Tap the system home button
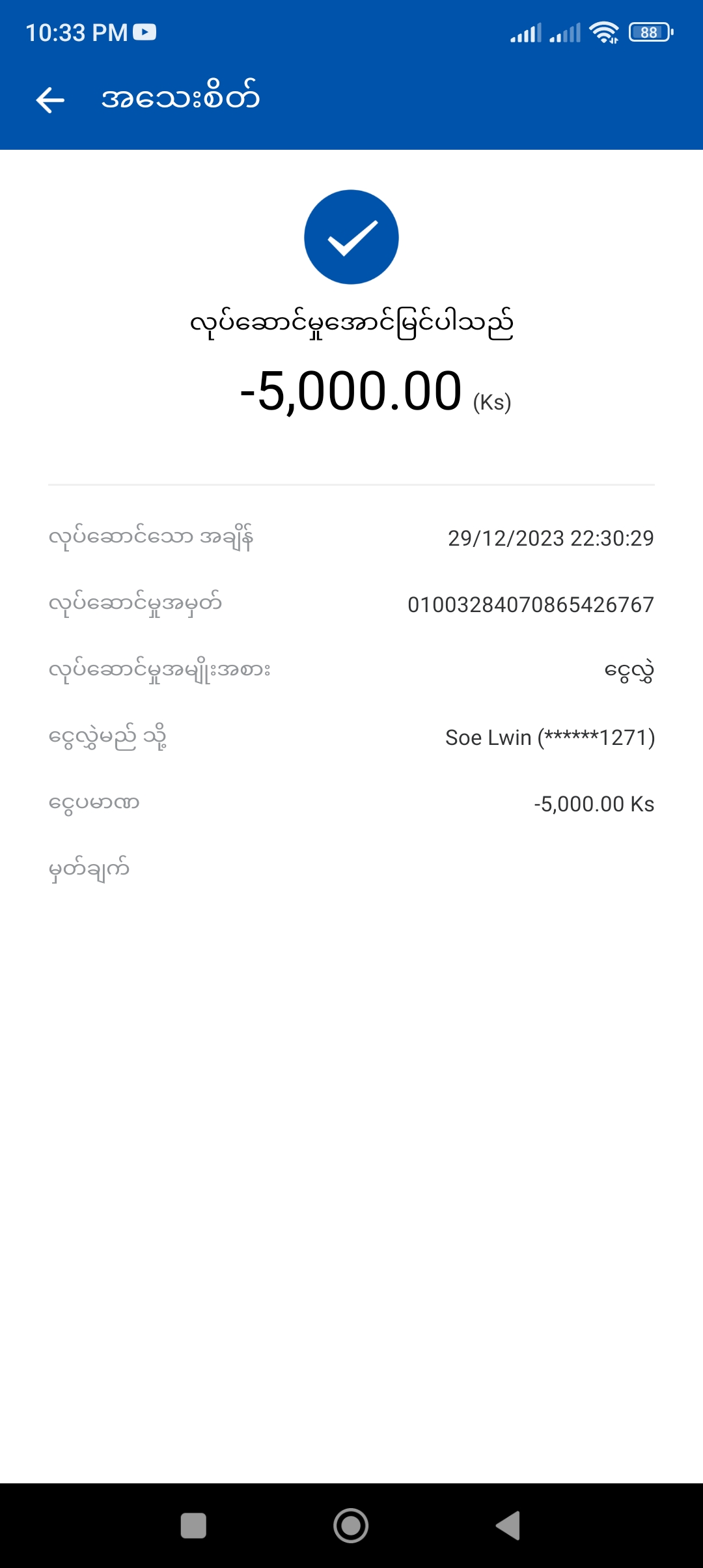This screenshot has height=1568, width=703. pyautogui.click(x=351, y=1525)
